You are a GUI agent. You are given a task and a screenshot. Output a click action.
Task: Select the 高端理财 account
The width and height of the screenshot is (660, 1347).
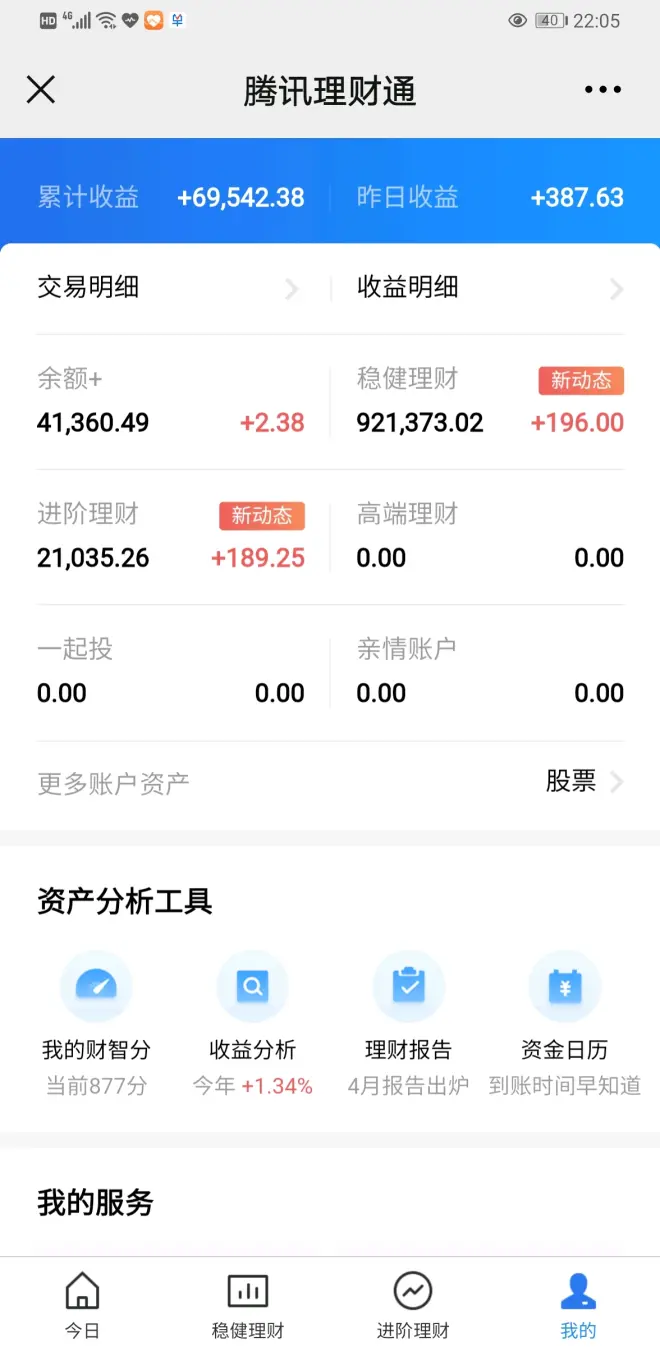489,537
